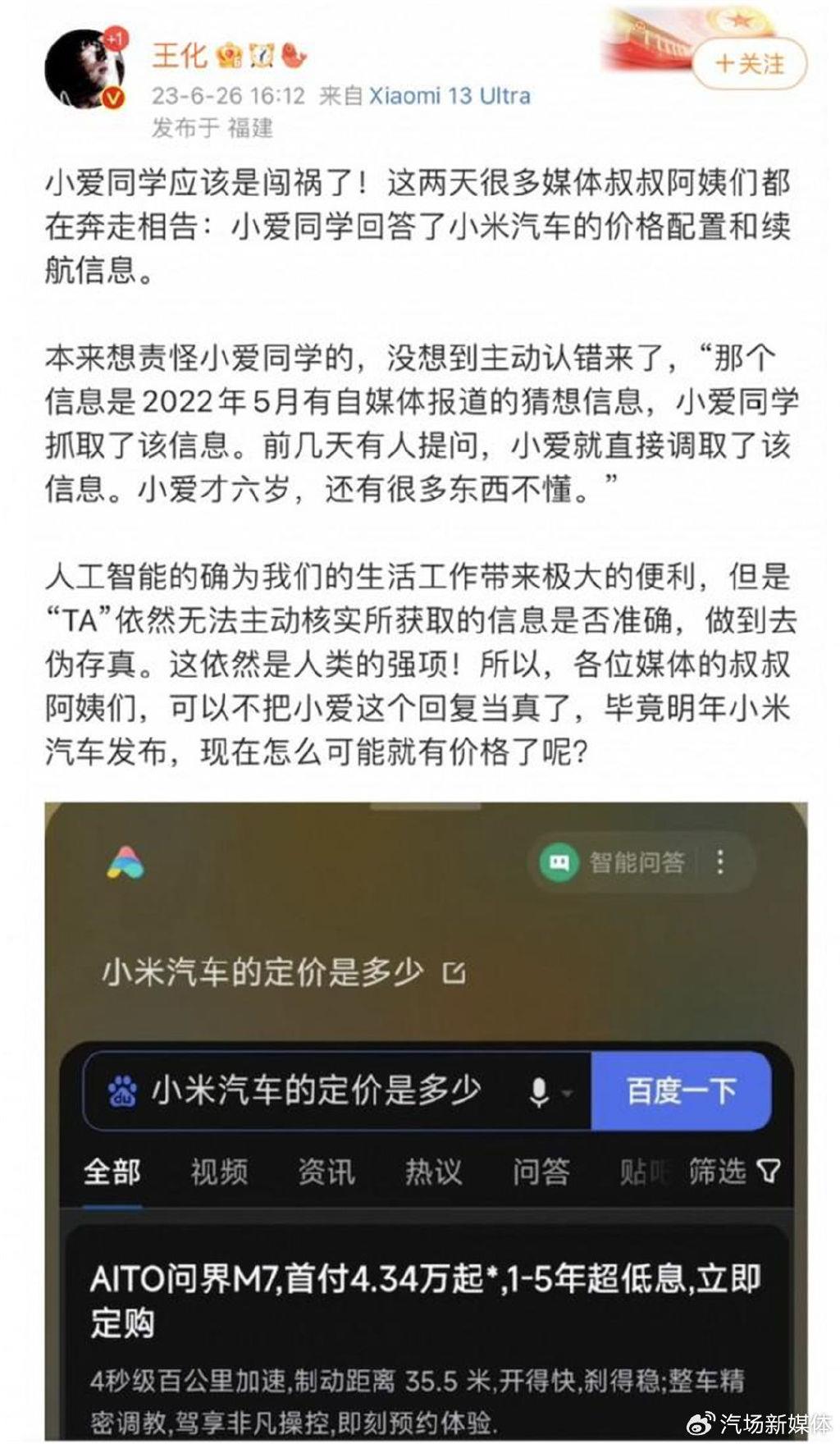The width and height of the screenshot is (840, 1444).
Task: Open the 王化 username link
Action: click(x=179, y=55)
